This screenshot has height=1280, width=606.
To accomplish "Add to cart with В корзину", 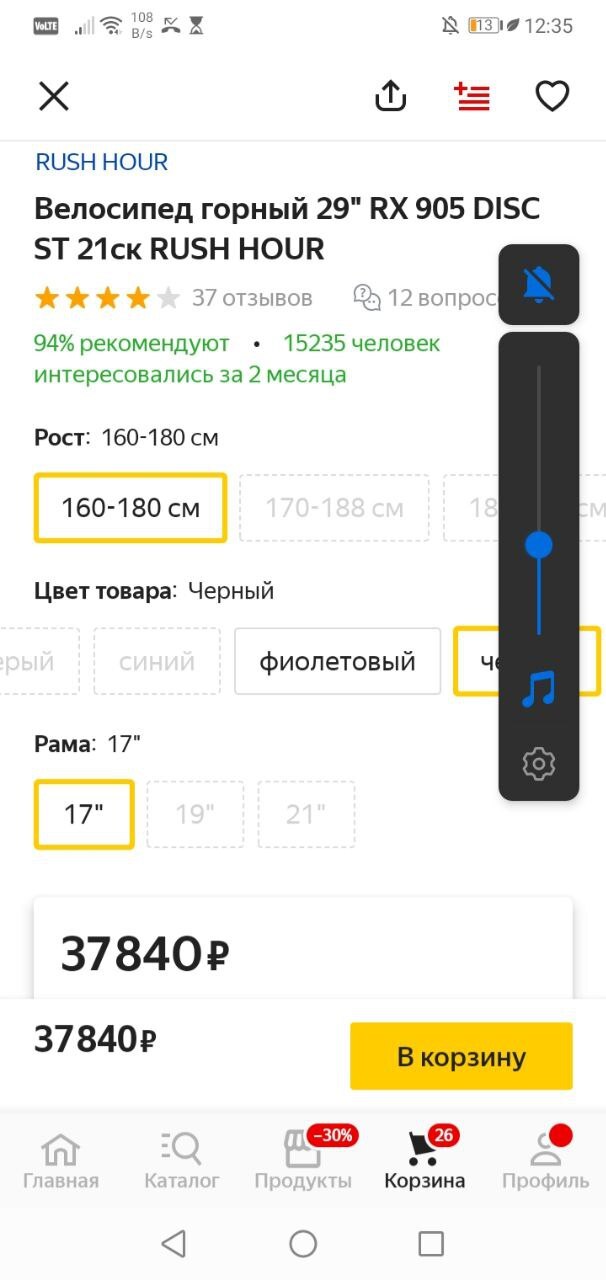I will point(461,1056).
